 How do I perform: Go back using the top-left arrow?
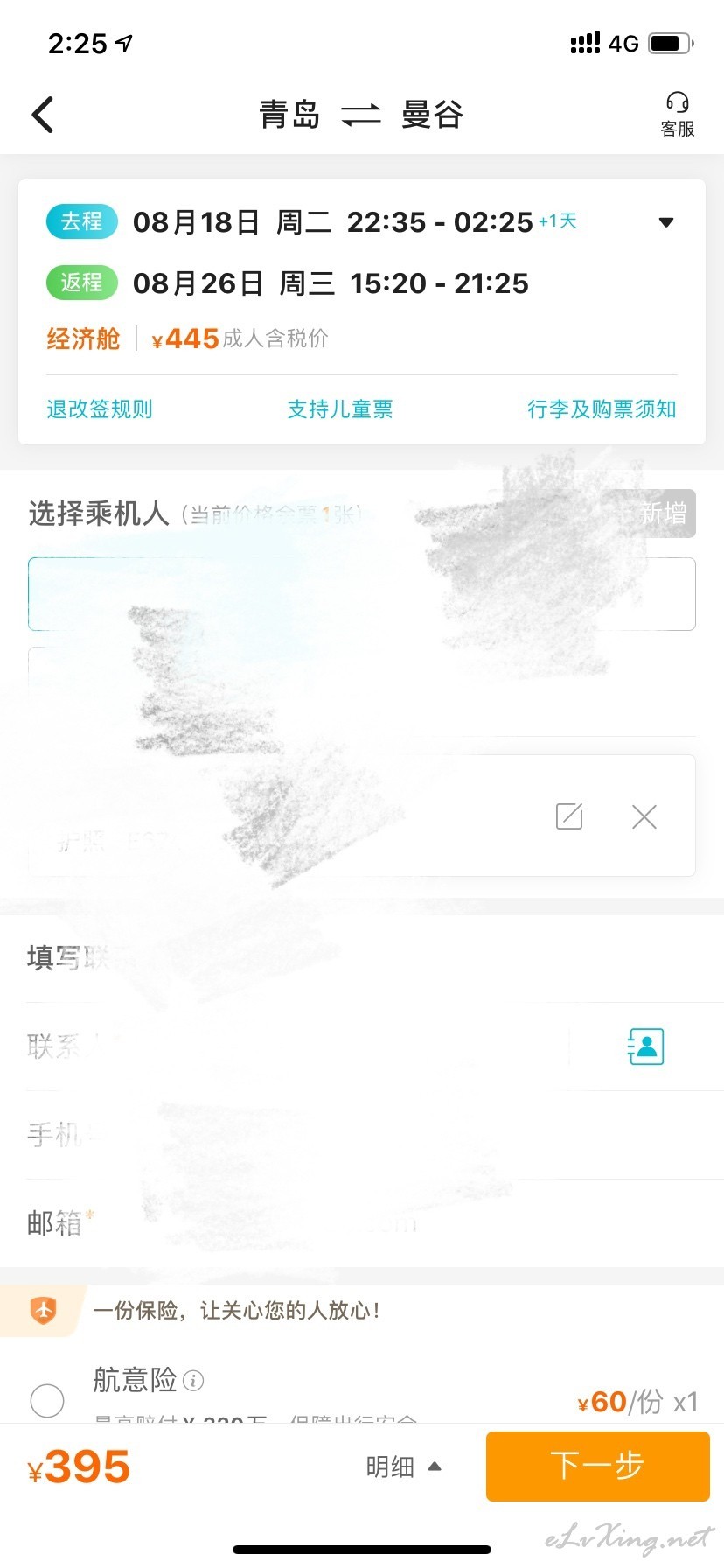coord(43,115)
